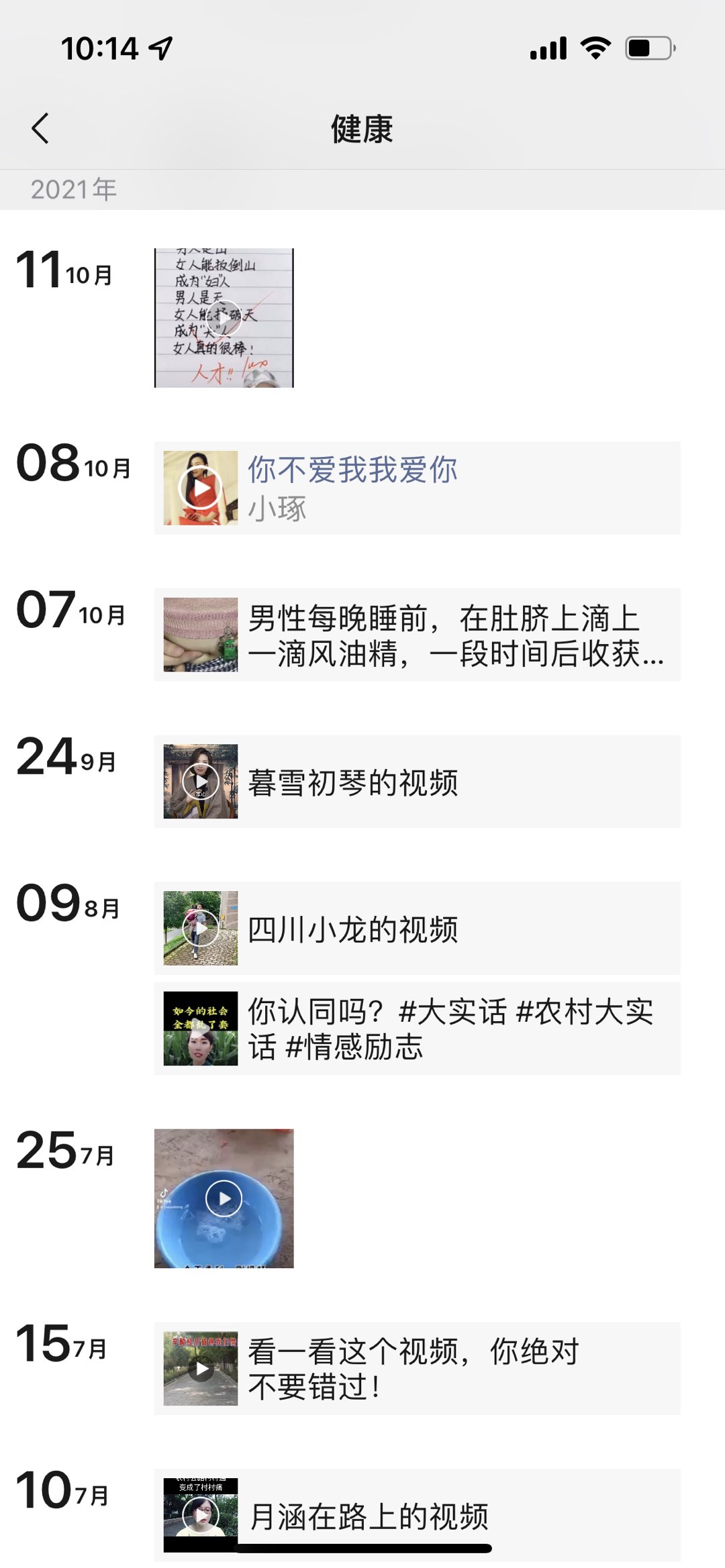Open the link 看一看这个视频，你绝对不要错过
Viewport: 725px width, 1568px height.
click(416, 1369)
